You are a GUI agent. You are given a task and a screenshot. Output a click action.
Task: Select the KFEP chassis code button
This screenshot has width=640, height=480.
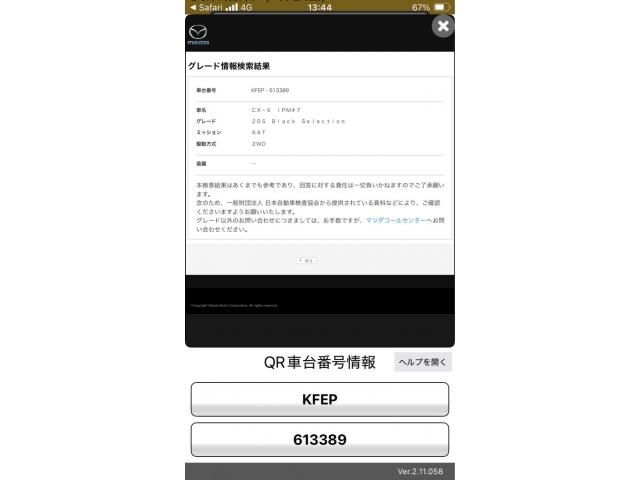[x=320, y=399]
